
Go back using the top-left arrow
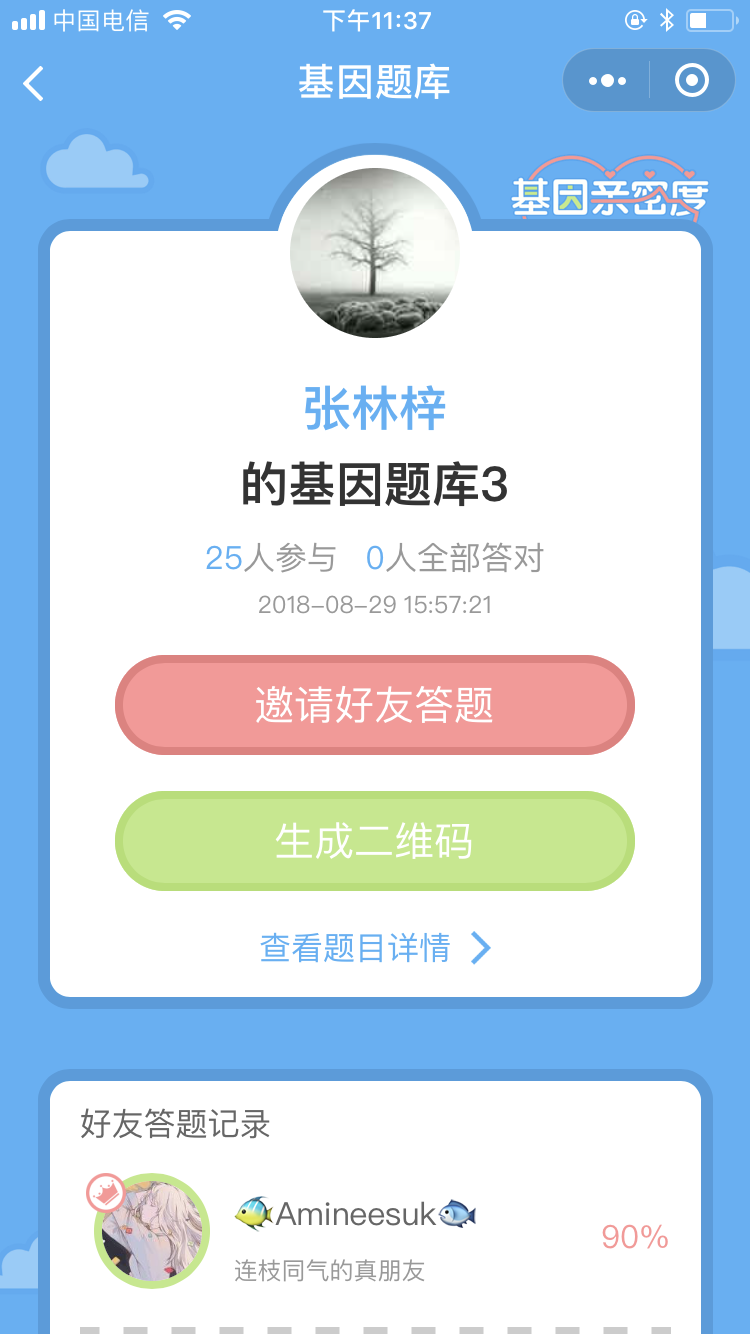click(x=34, y=83)
